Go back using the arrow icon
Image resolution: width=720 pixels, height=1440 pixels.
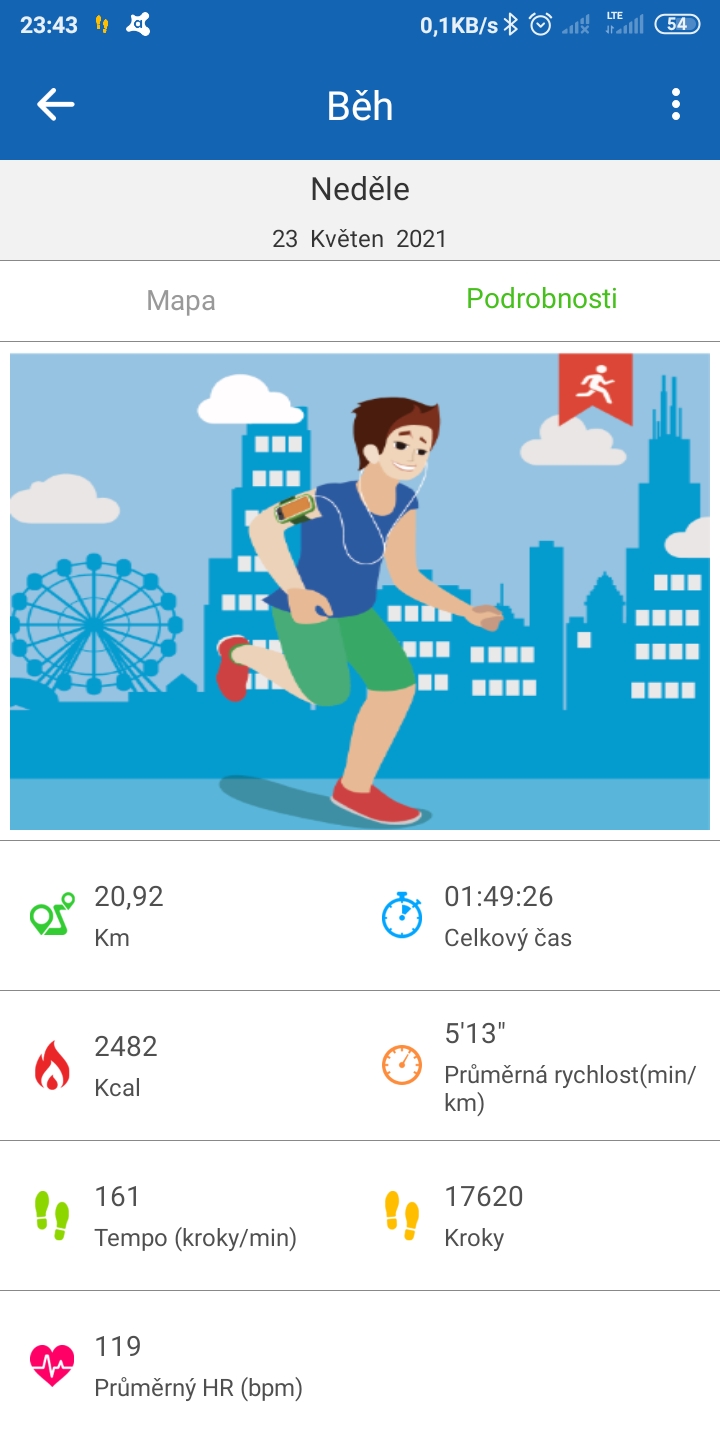point(56,104)
